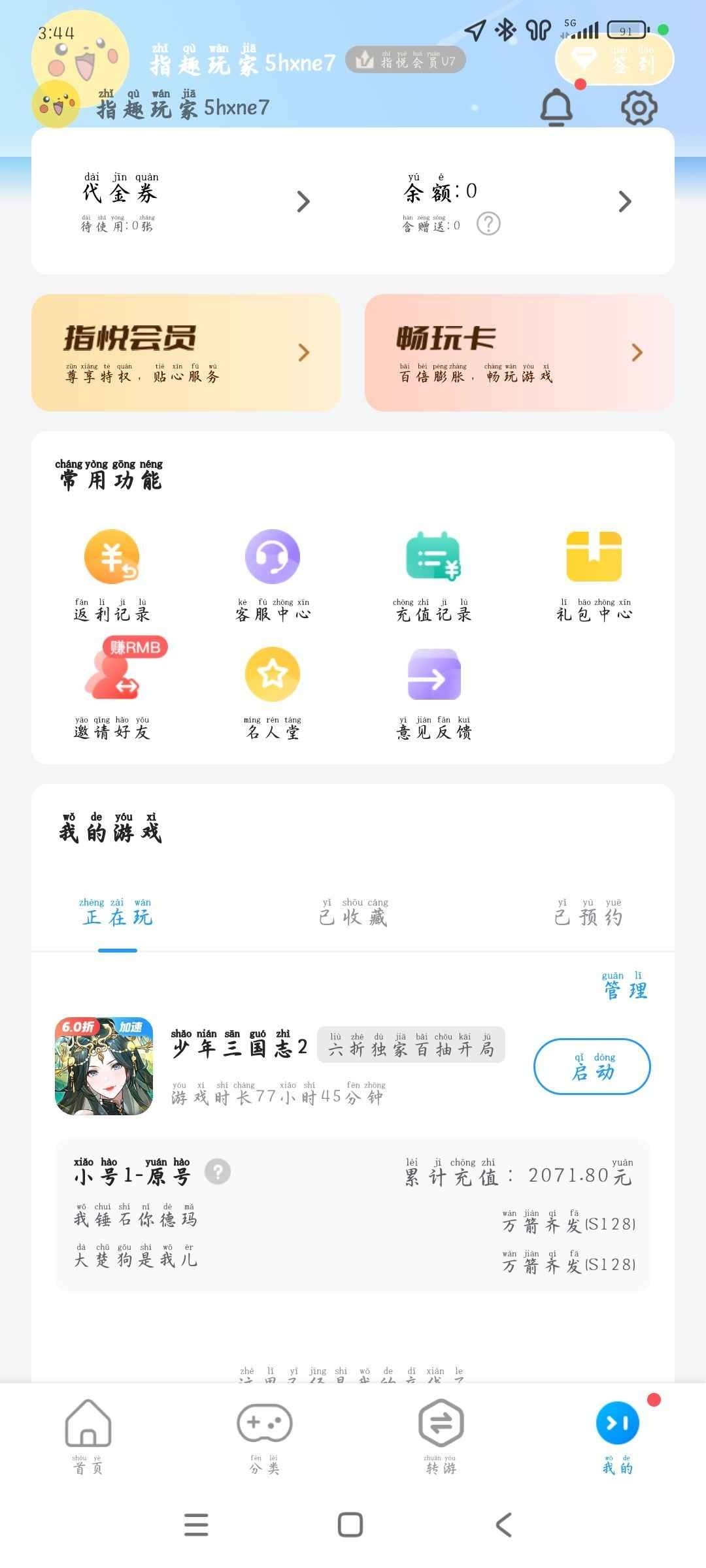Open the 指悦会员 membership card
The height and width of the screenshot is (1568, 706).
click(186, 353)
